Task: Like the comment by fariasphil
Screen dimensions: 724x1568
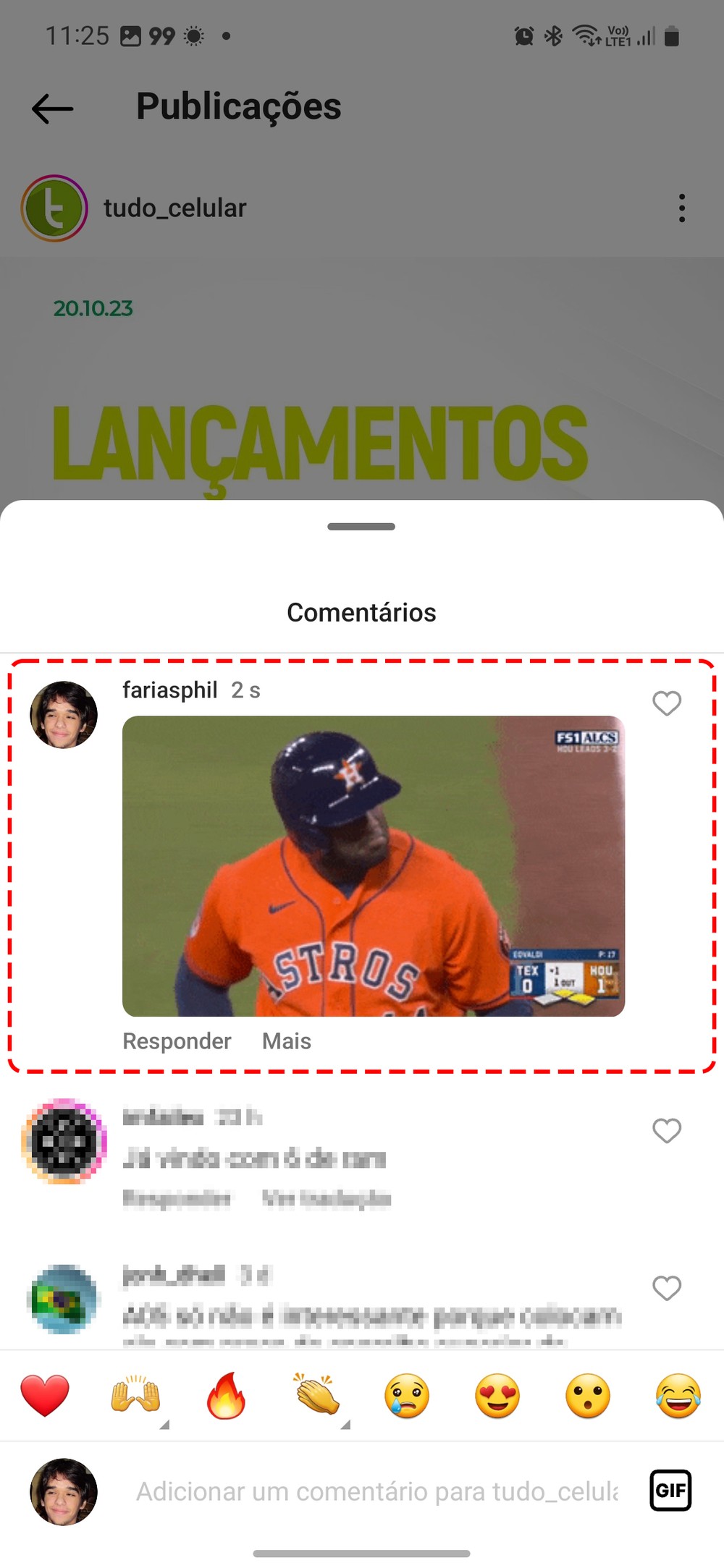Action: [667, 703]
